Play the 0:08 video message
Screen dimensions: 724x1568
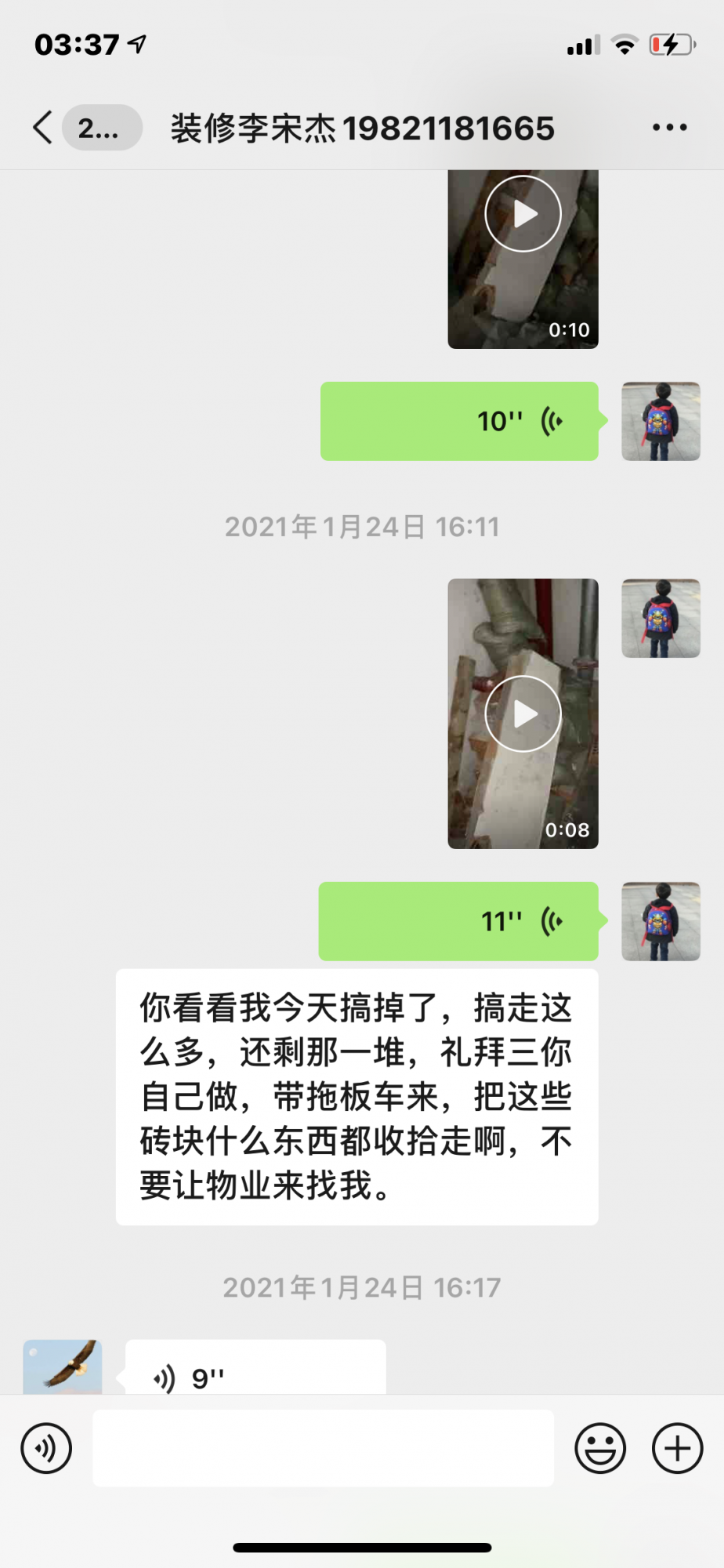pyautogui.click(x=523, y=713)
